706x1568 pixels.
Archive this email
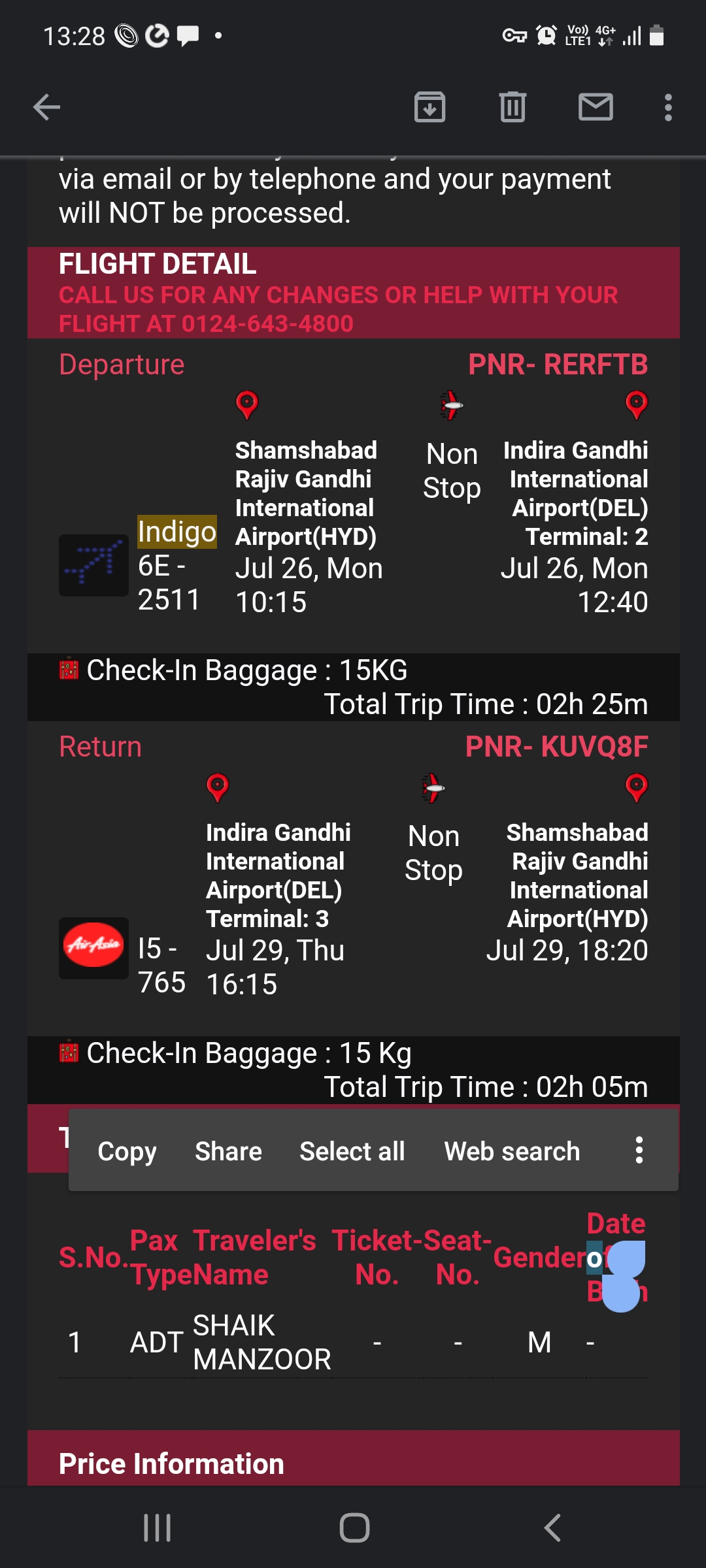(x=429, y=107)
